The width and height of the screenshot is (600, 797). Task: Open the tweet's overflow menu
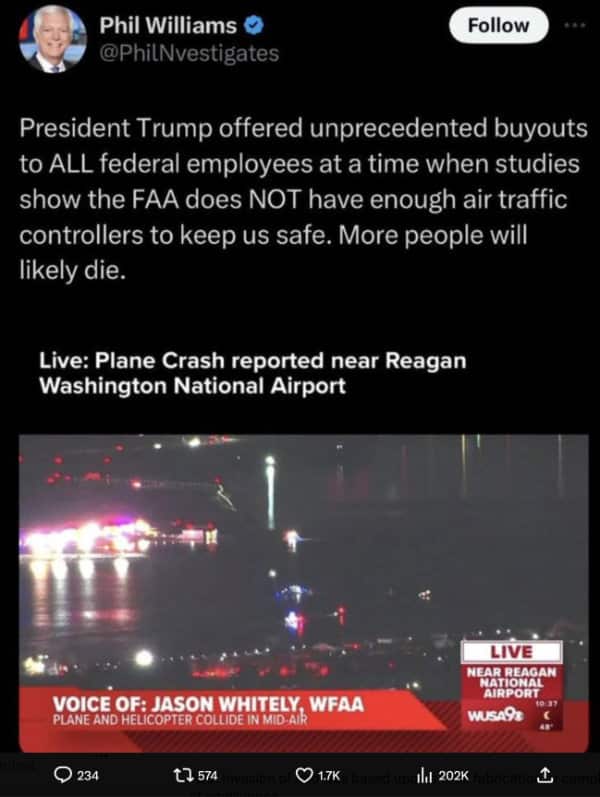click(574, 24)
